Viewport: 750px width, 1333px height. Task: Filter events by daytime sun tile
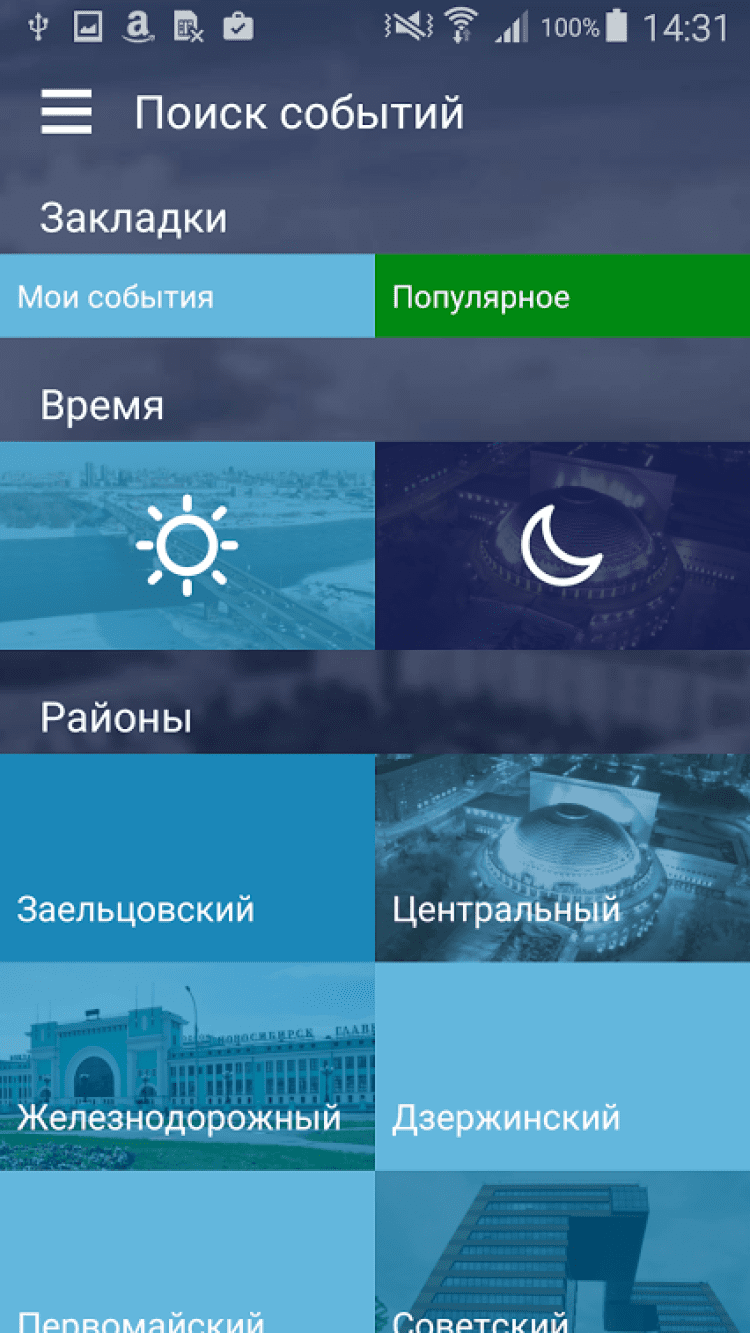(x=187, y=546)
